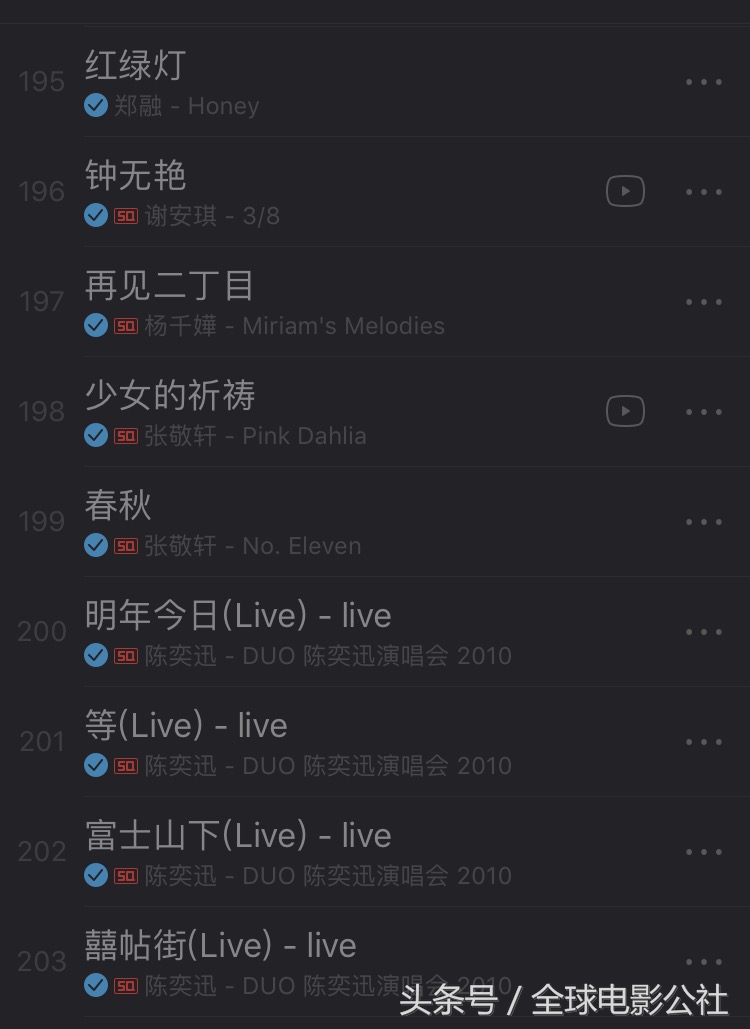This screenshot has height=1029, width=750.
Task: Click the SQ icon on 富士山下(Live)
Action: pyautogui.click(x=125, y=875)
